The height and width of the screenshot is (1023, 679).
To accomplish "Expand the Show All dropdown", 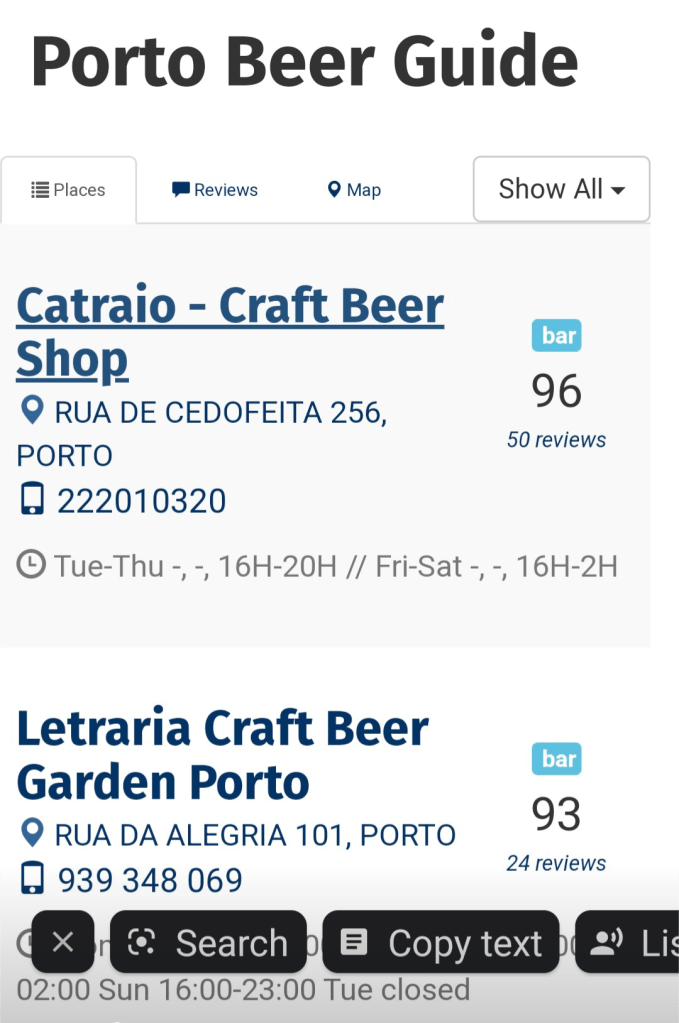I will pyautogui.click(x=561, y=189).
